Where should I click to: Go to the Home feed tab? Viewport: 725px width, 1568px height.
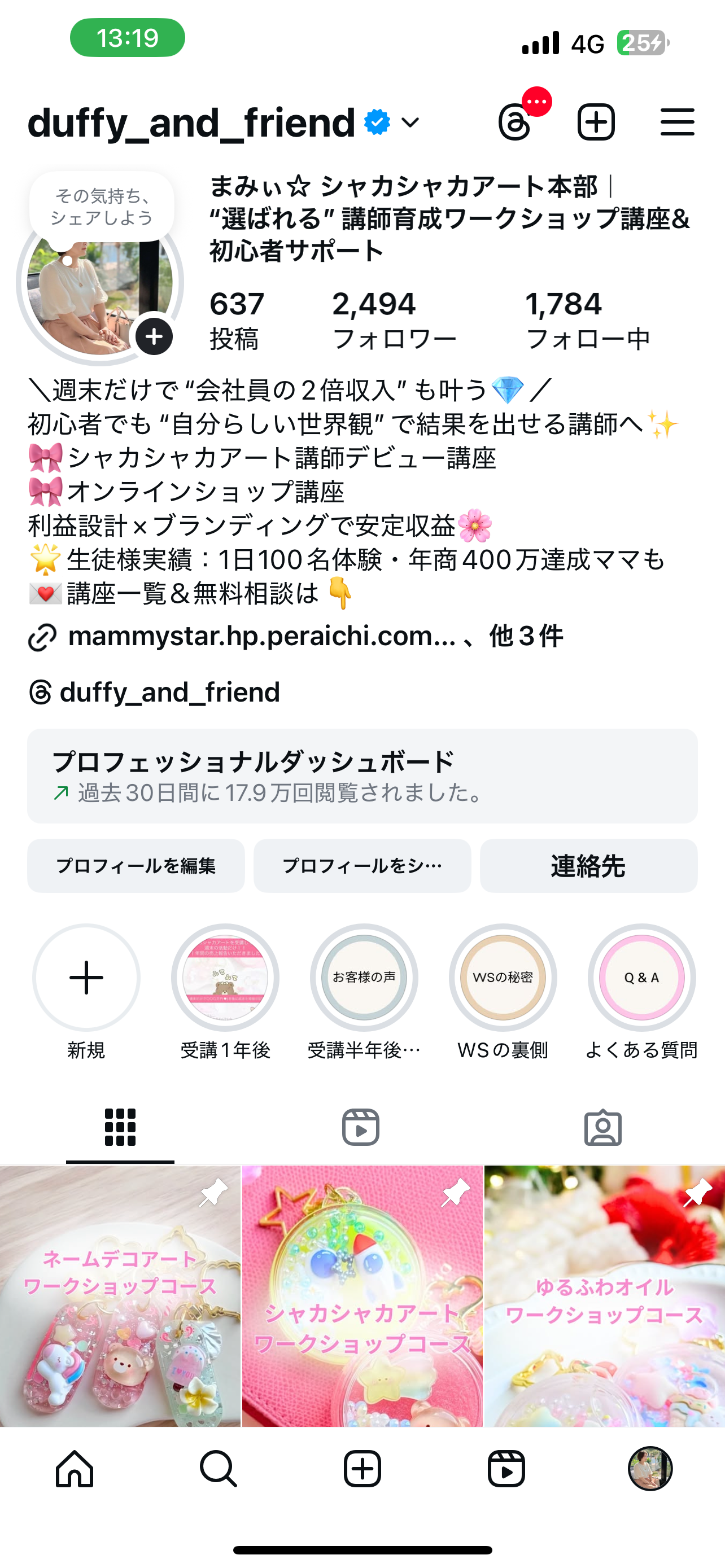[x=75, y=1468]
